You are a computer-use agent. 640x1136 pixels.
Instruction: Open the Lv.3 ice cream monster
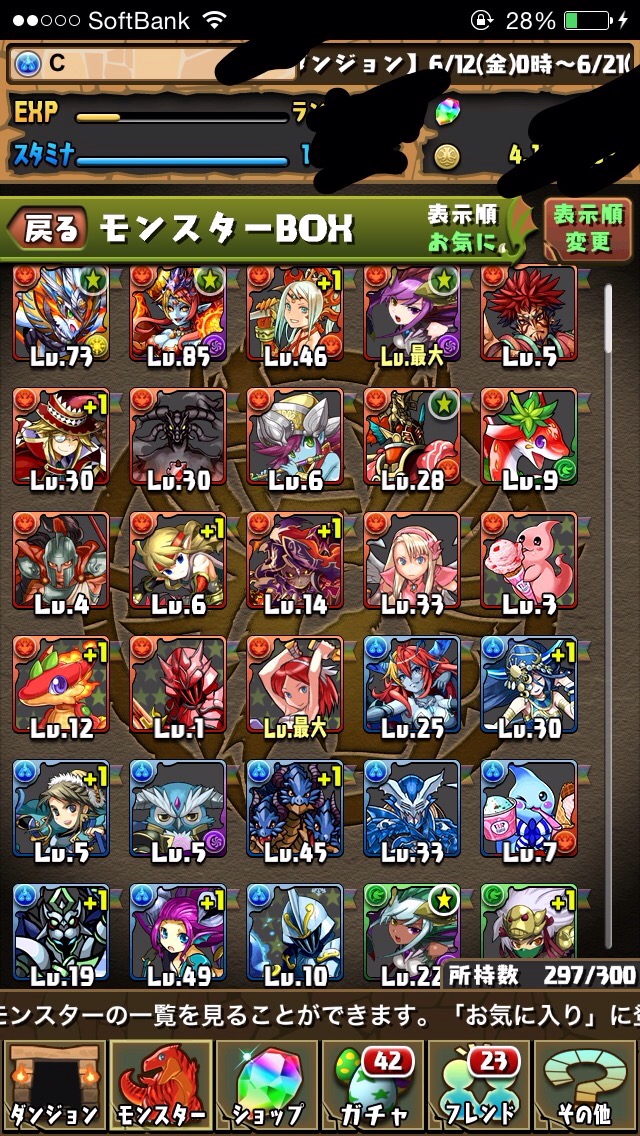(x=528, y=561)
